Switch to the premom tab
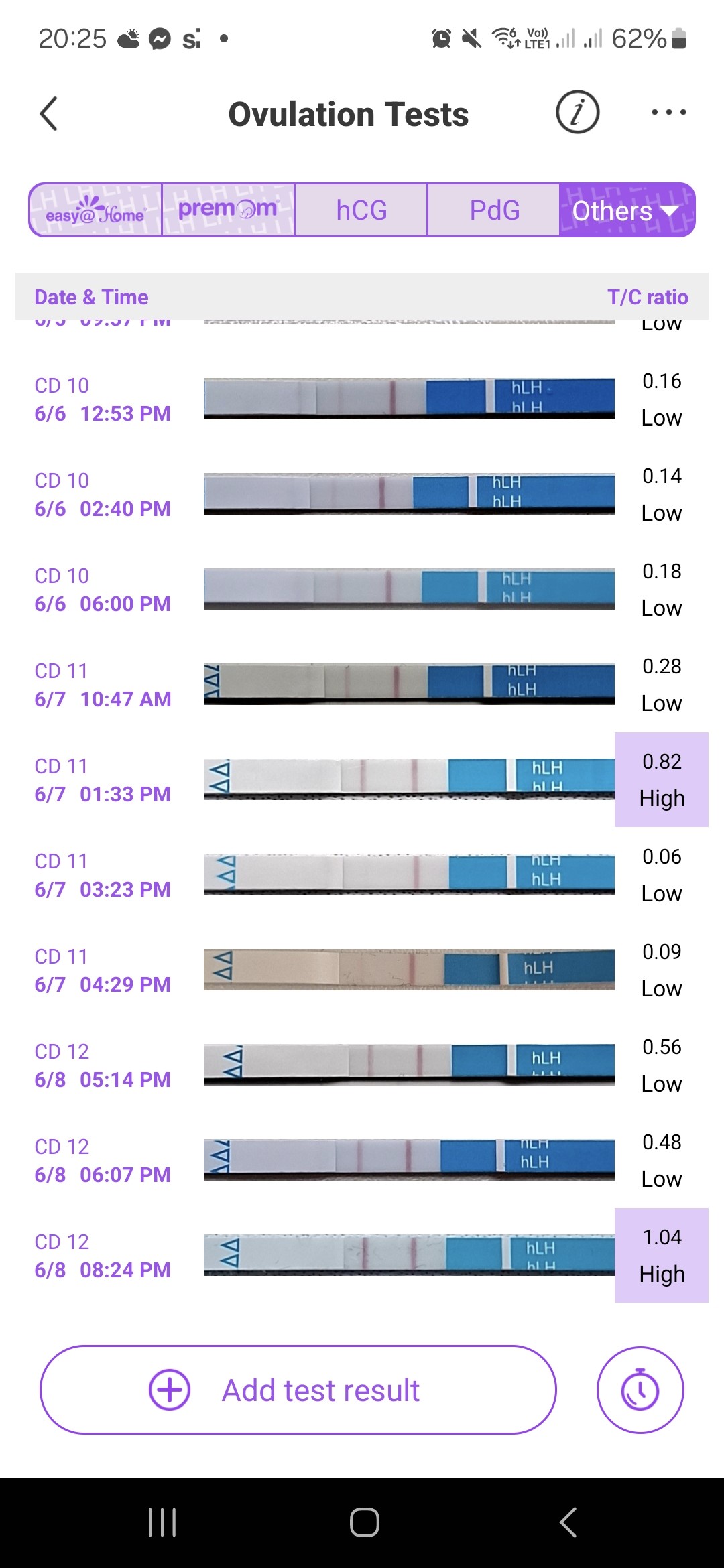724x1568 pixels. click(x=227, y=210)
